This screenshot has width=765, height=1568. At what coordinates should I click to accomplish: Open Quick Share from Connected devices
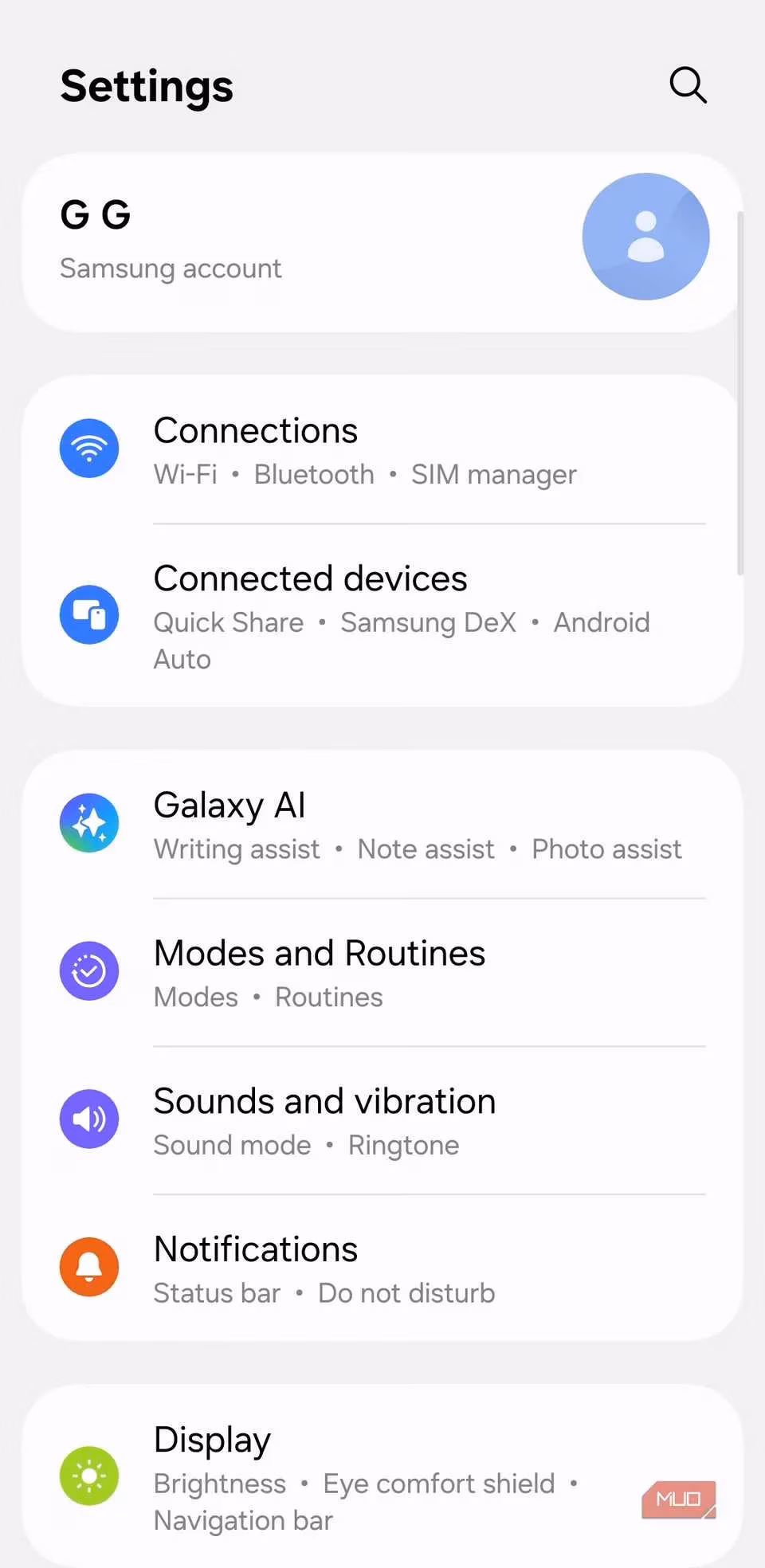(x=228, y=621)
